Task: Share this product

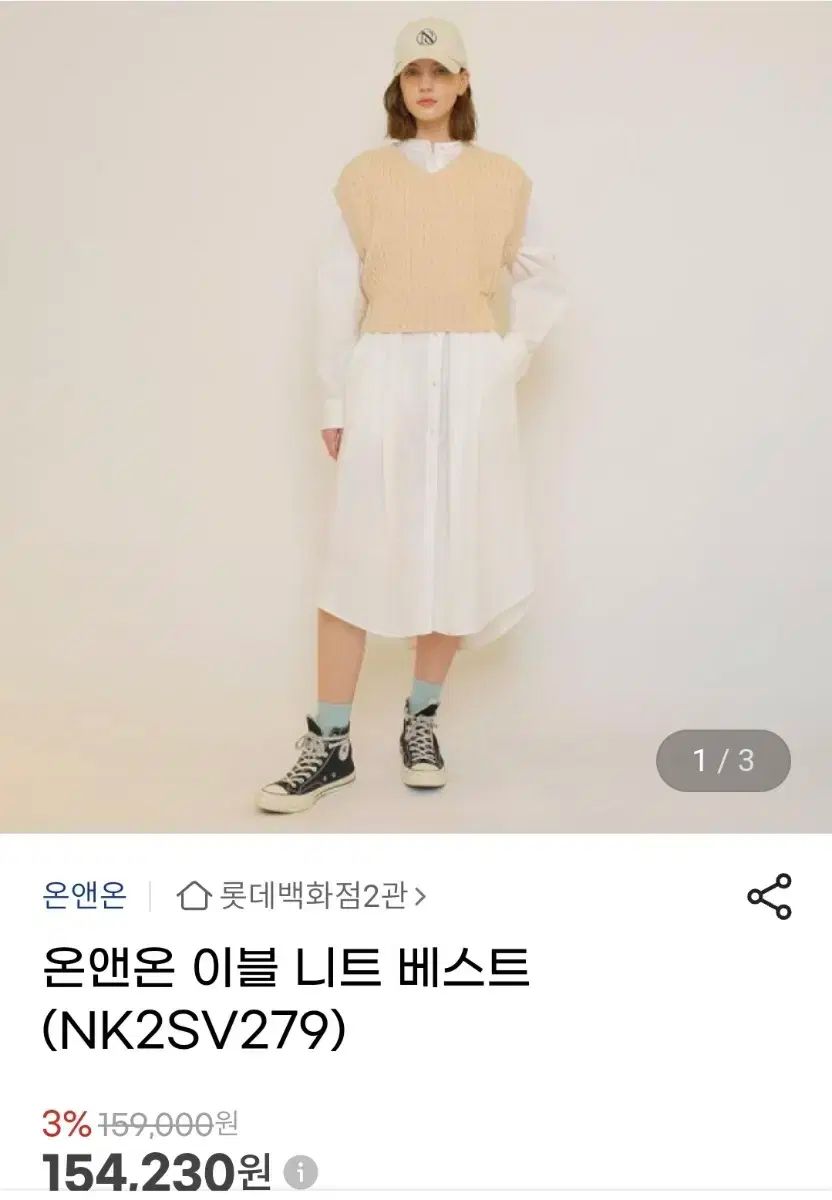Action: [x=769, y=896]
